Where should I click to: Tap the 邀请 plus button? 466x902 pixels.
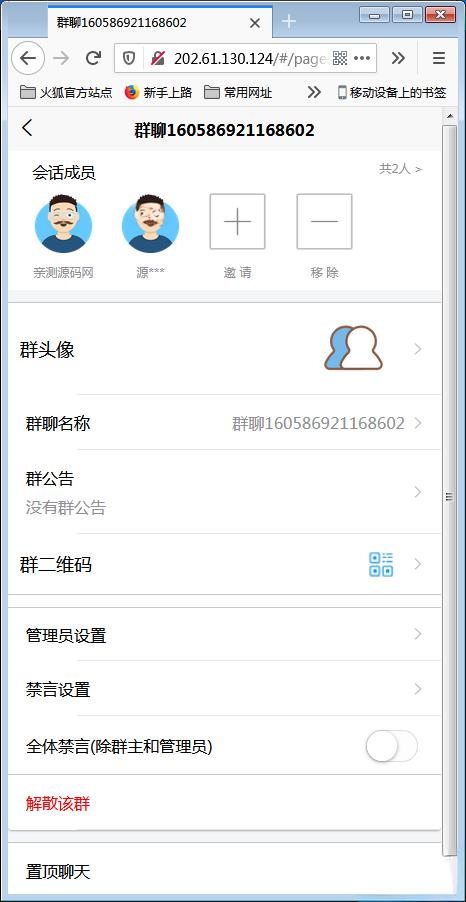(x=238, y=221)
